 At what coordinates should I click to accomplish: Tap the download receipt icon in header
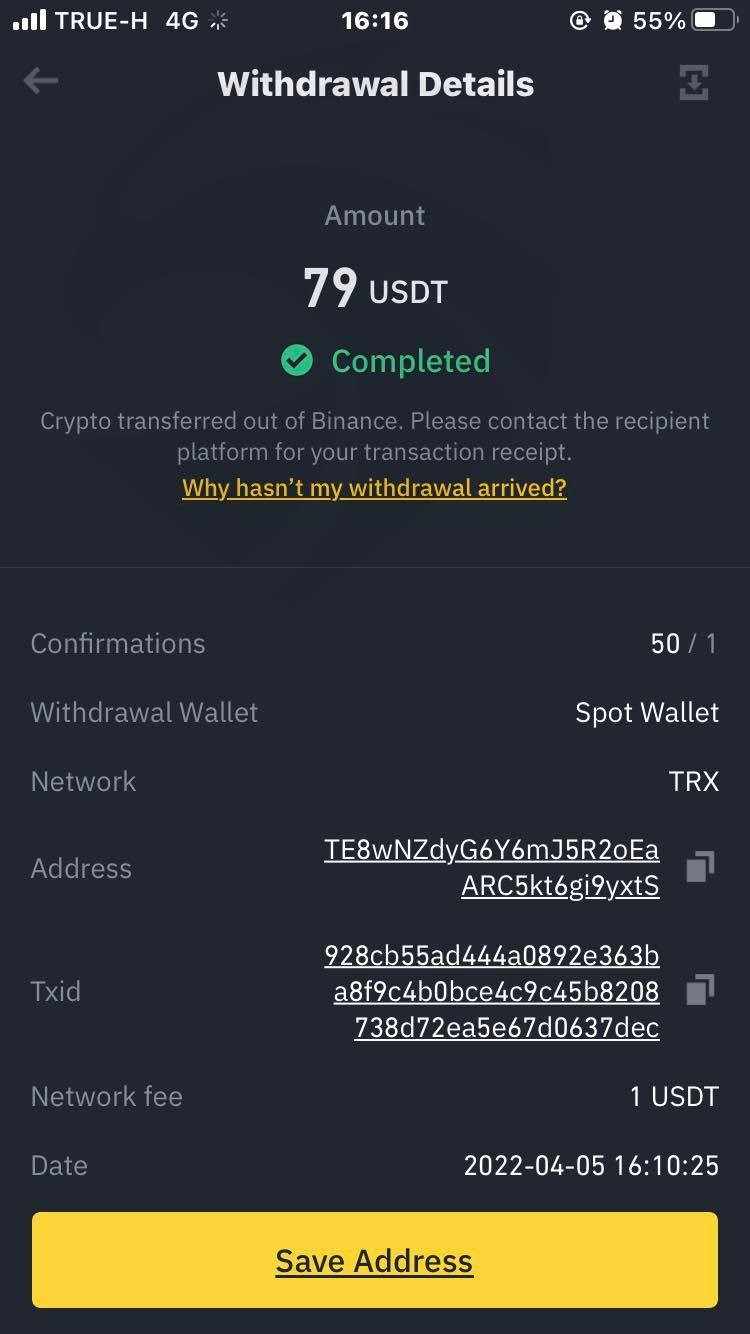[x=694, y=83]
